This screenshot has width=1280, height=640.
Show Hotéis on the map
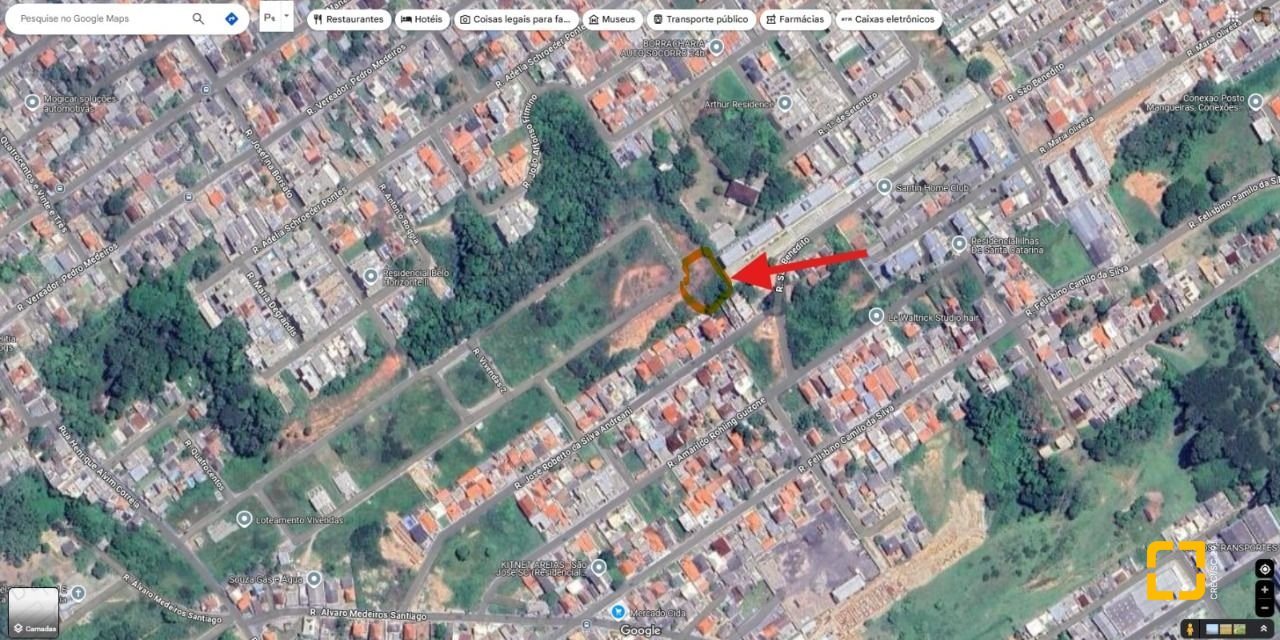(x=420, y=19)
